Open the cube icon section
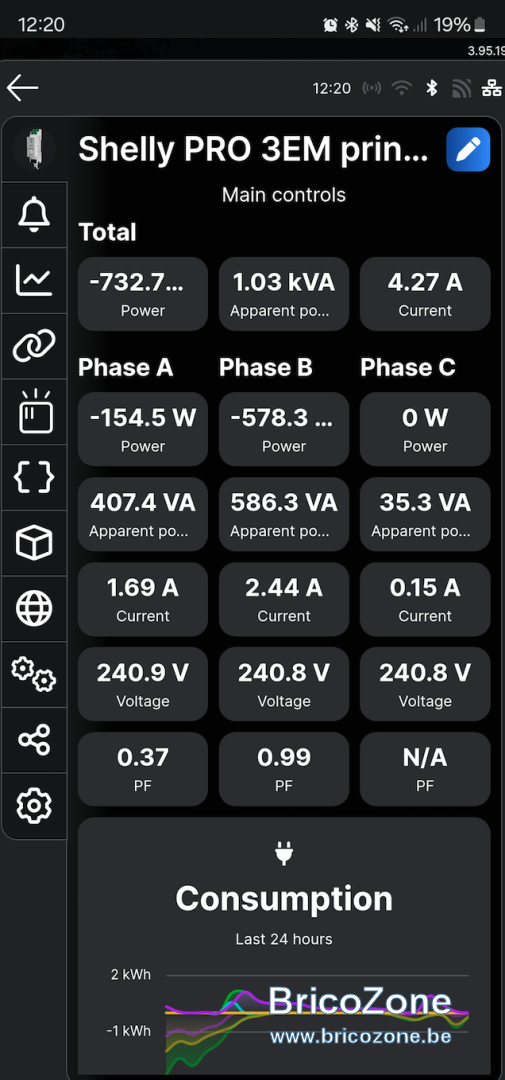The image size is (505, 1080). pos(34,543)
